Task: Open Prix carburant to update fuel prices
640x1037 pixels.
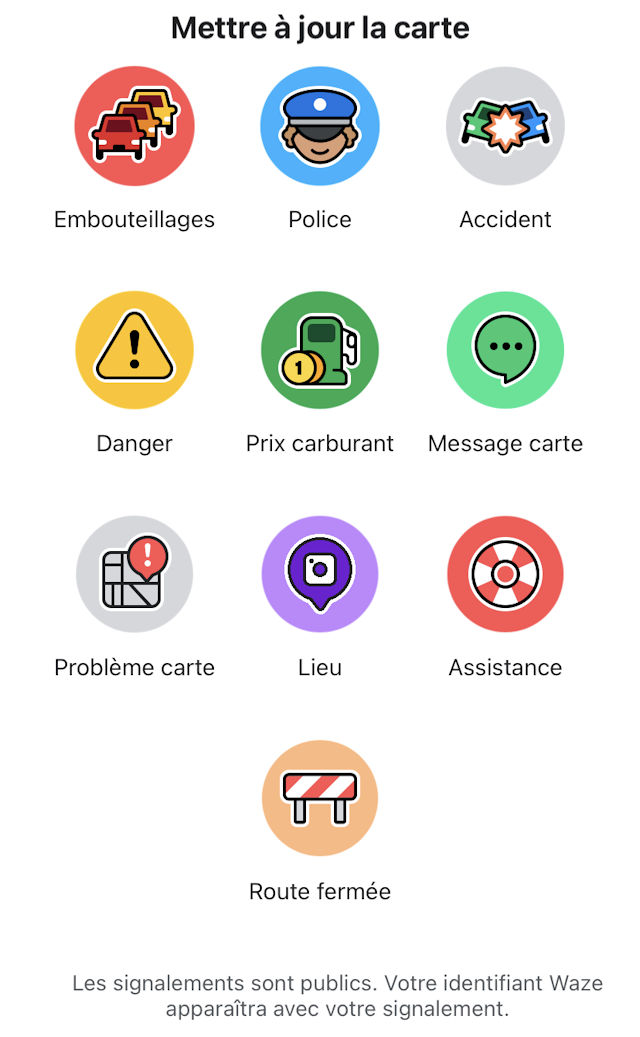Action: pos(320,351)
